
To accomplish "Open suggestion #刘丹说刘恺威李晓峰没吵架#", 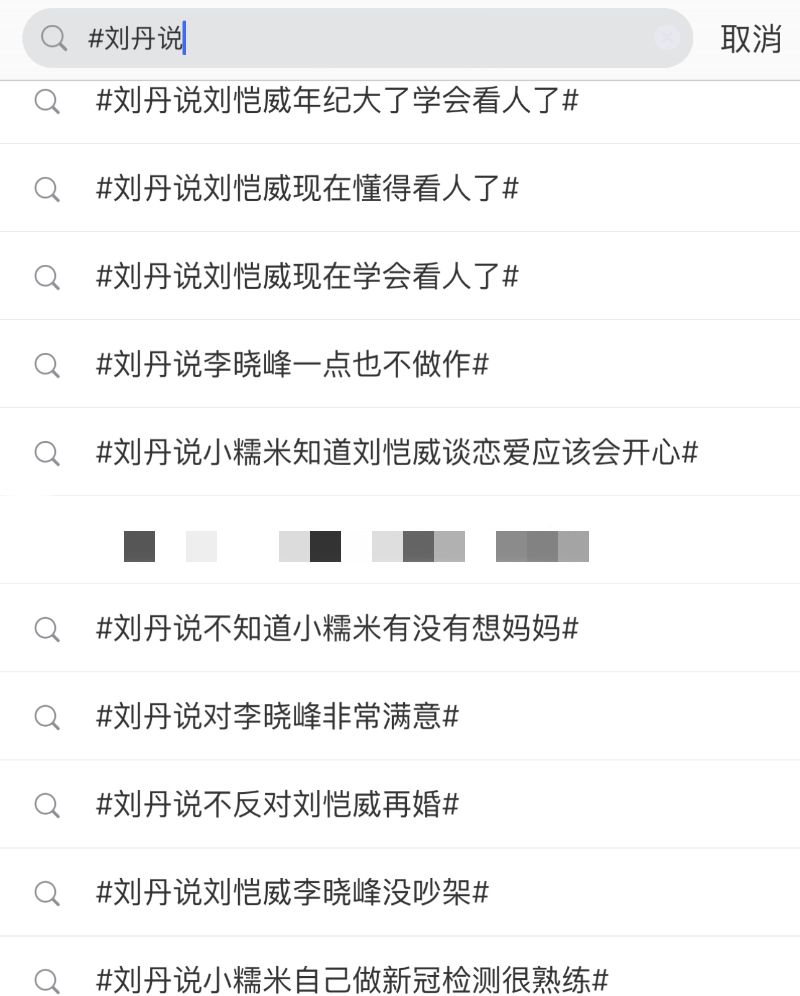I will click(x=292, y=893).
